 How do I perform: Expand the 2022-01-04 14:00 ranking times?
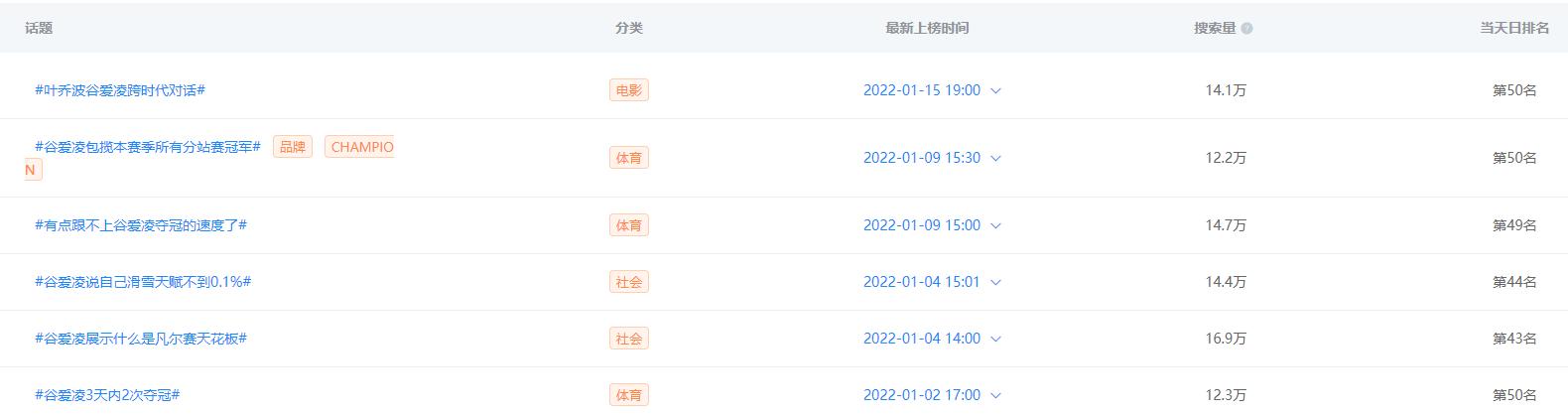(996, 339)
